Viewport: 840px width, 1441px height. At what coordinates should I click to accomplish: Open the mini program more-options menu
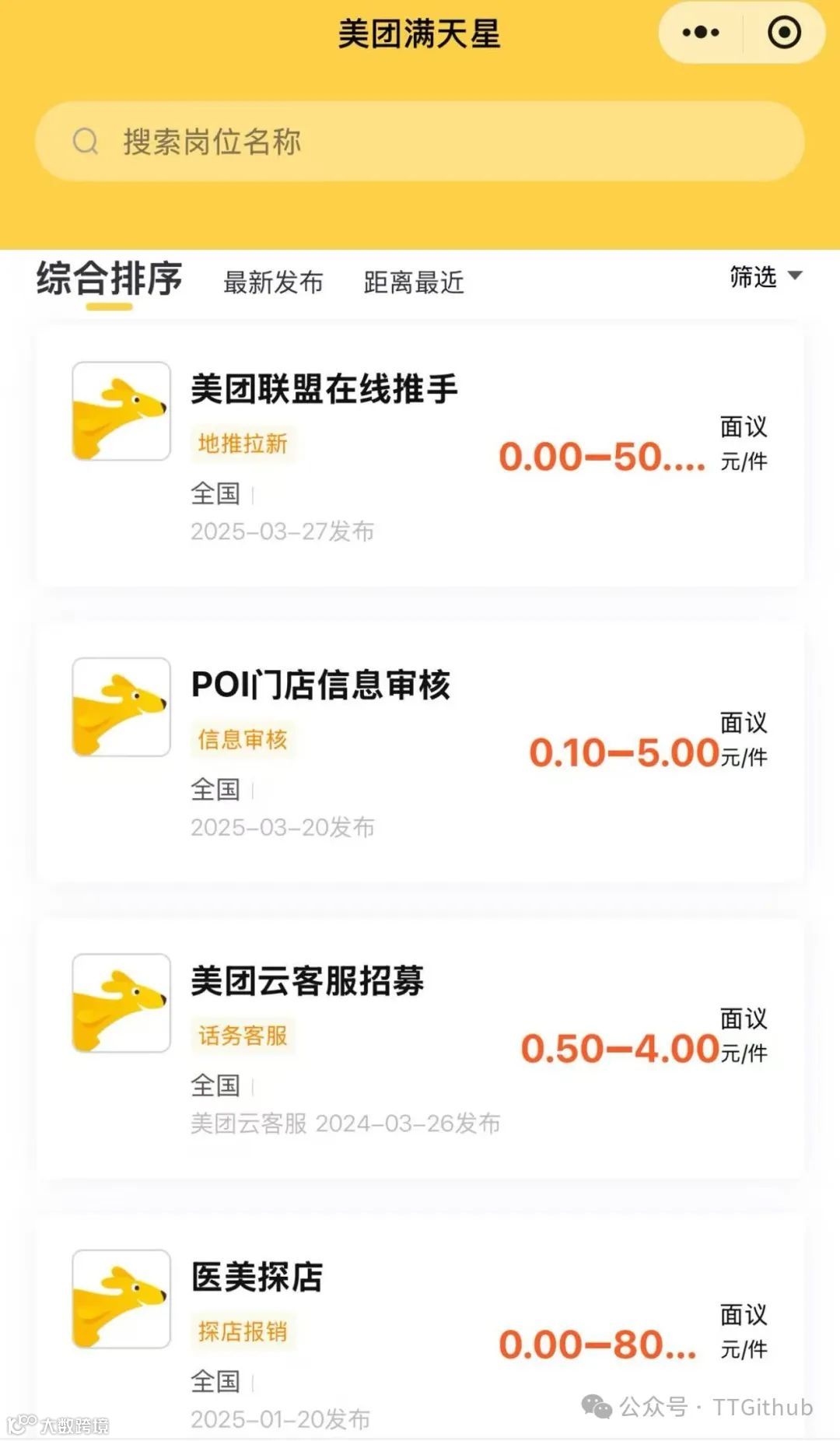701,33
